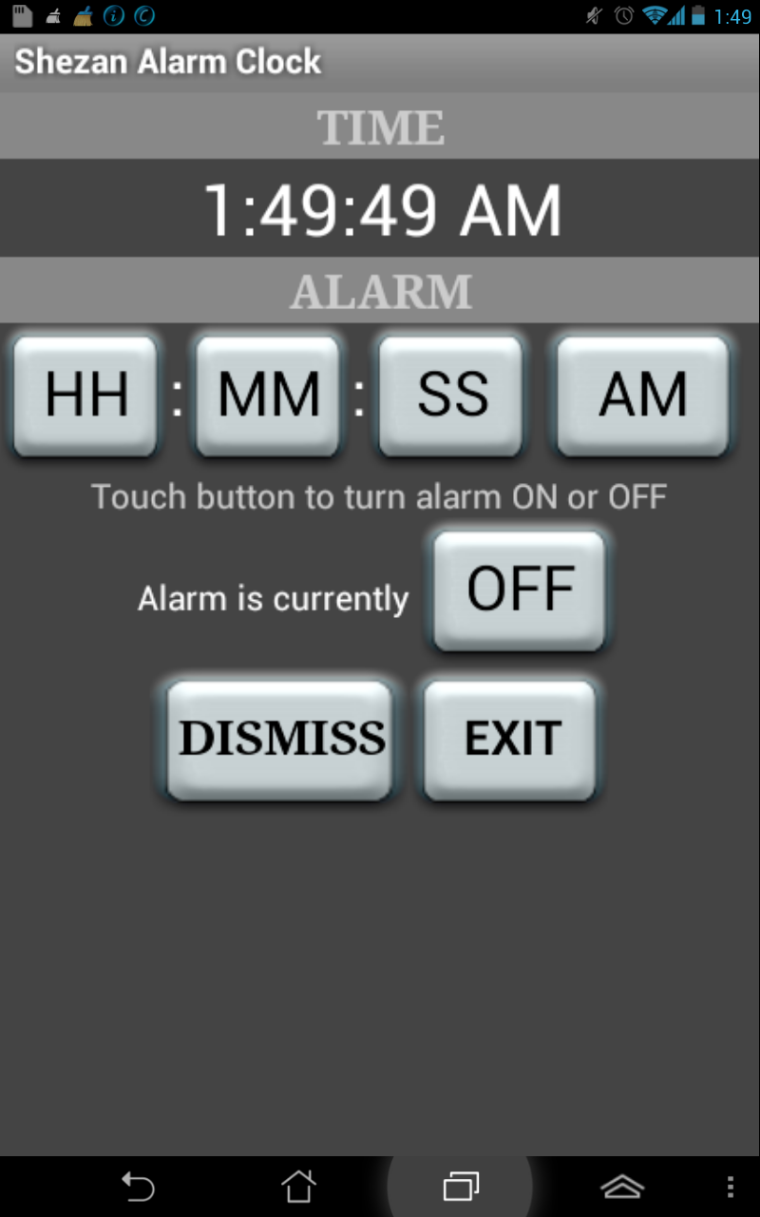Image resolution: width=760 pixels, height=1217 pixels.
Task: Exit the alarm clock app
Action: [510, 740]
